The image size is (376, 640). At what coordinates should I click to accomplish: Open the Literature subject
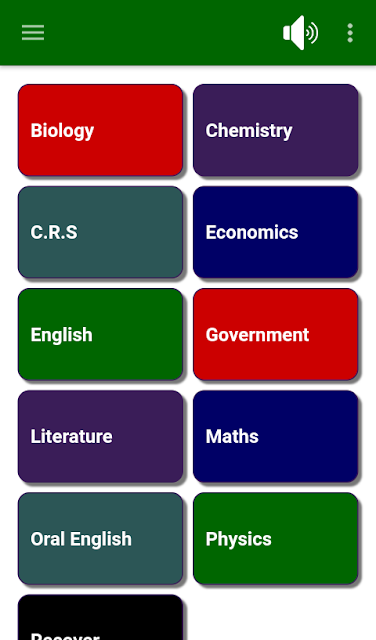click(100, 436)
